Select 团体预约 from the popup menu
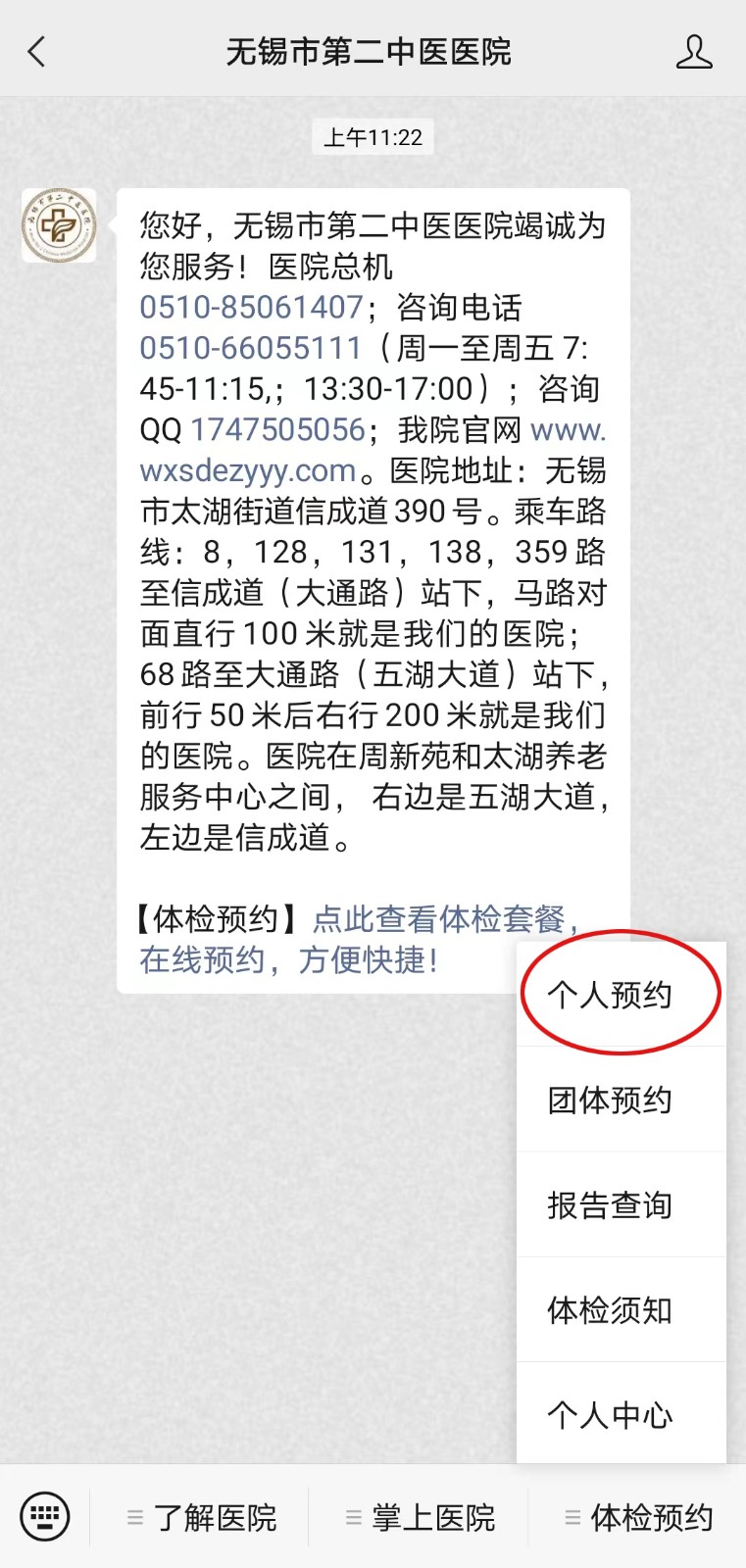 click(610, 1101)
